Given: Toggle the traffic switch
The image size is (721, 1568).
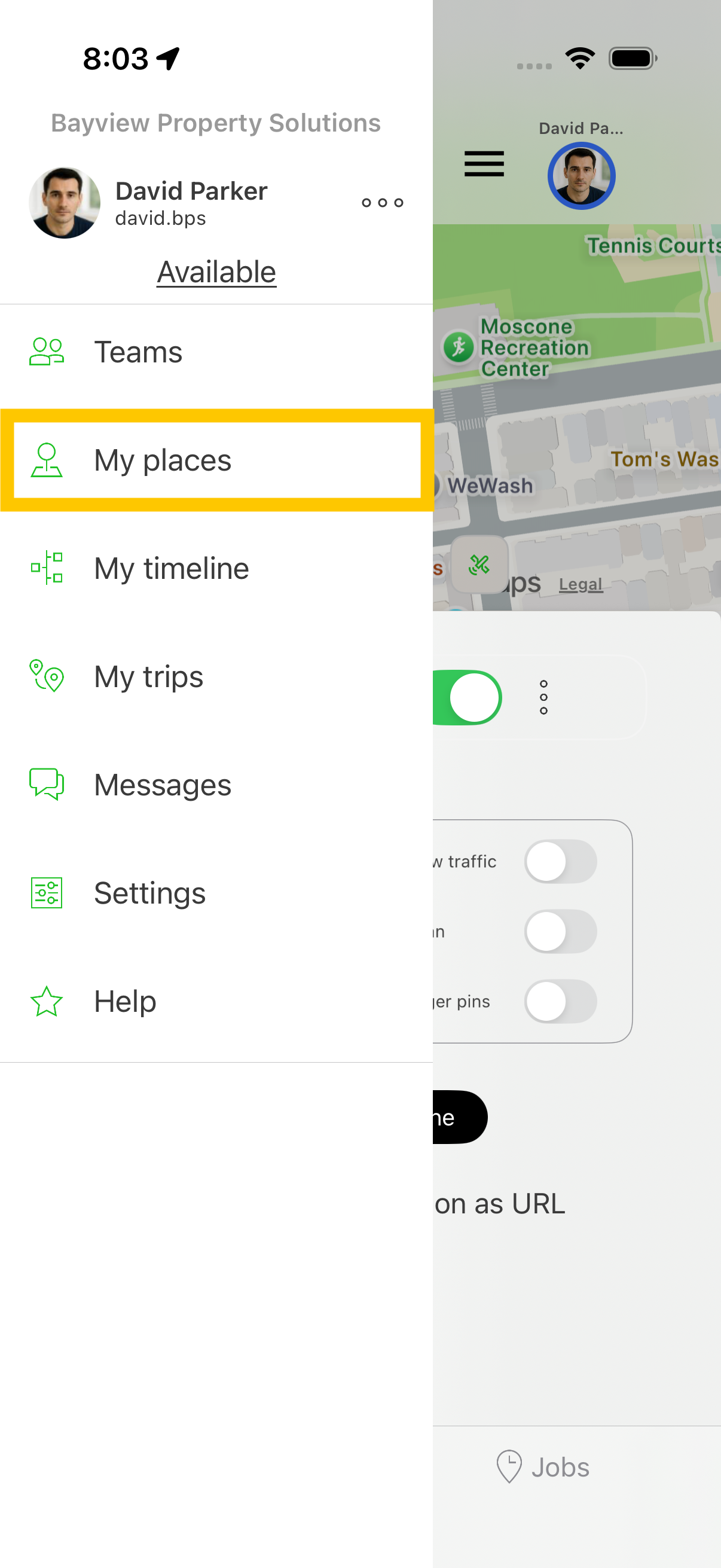Looking at the screenshot, I should click(x=560, y=861).
